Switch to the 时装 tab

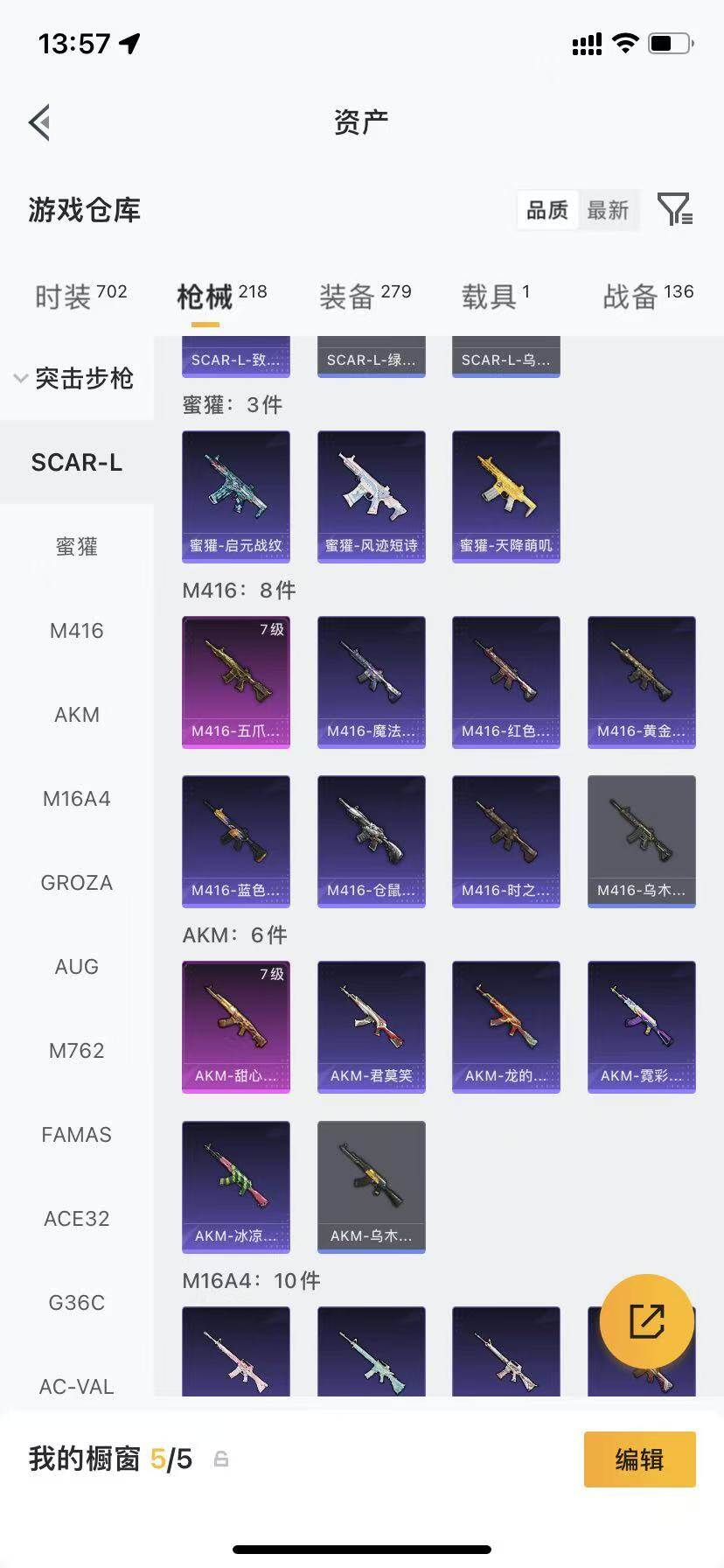[x=80, y=297]
